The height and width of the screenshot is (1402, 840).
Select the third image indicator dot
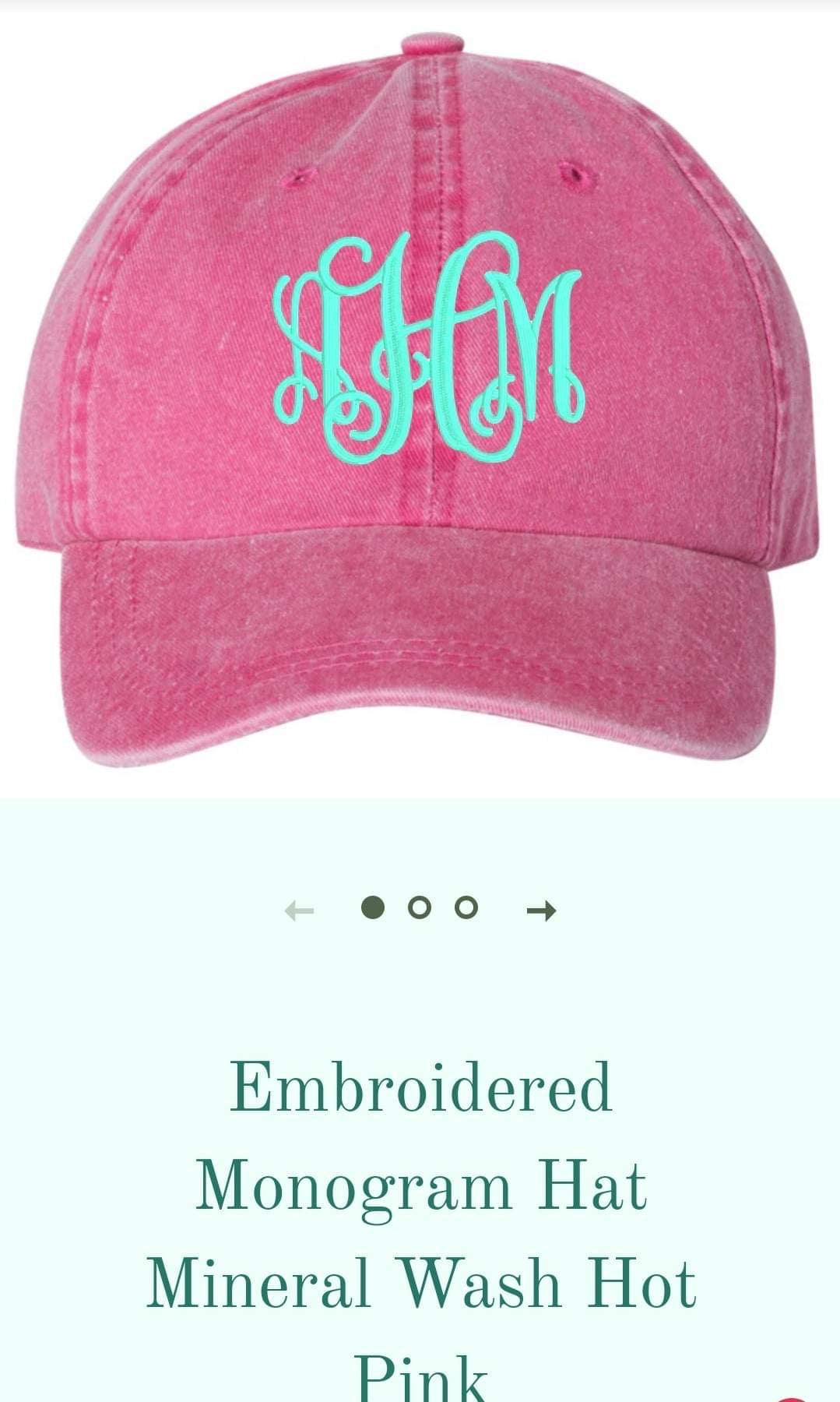point(466,907)
